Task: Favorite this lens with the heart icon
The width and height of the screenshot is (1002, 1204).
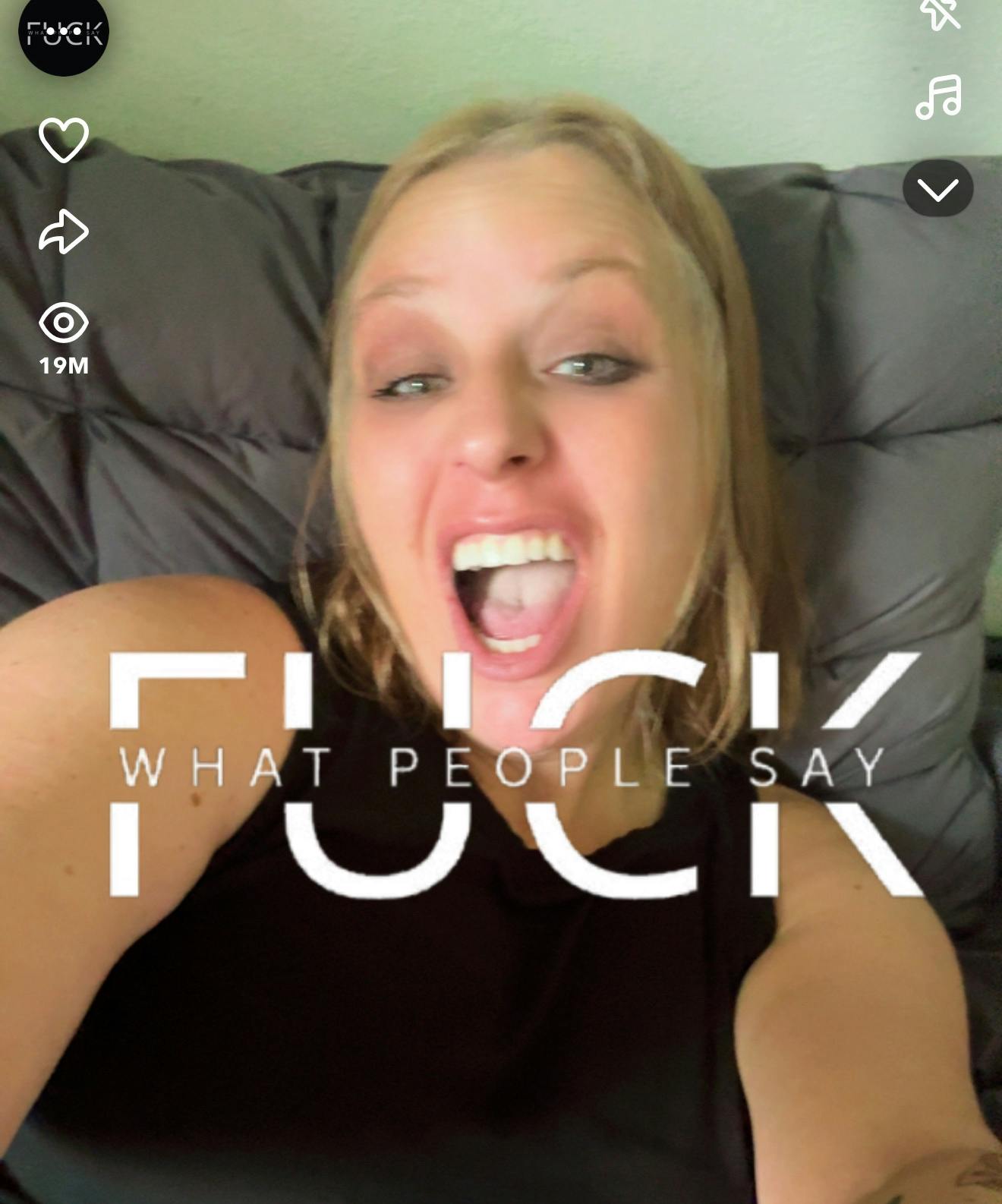Action: (x=64, y=140)
